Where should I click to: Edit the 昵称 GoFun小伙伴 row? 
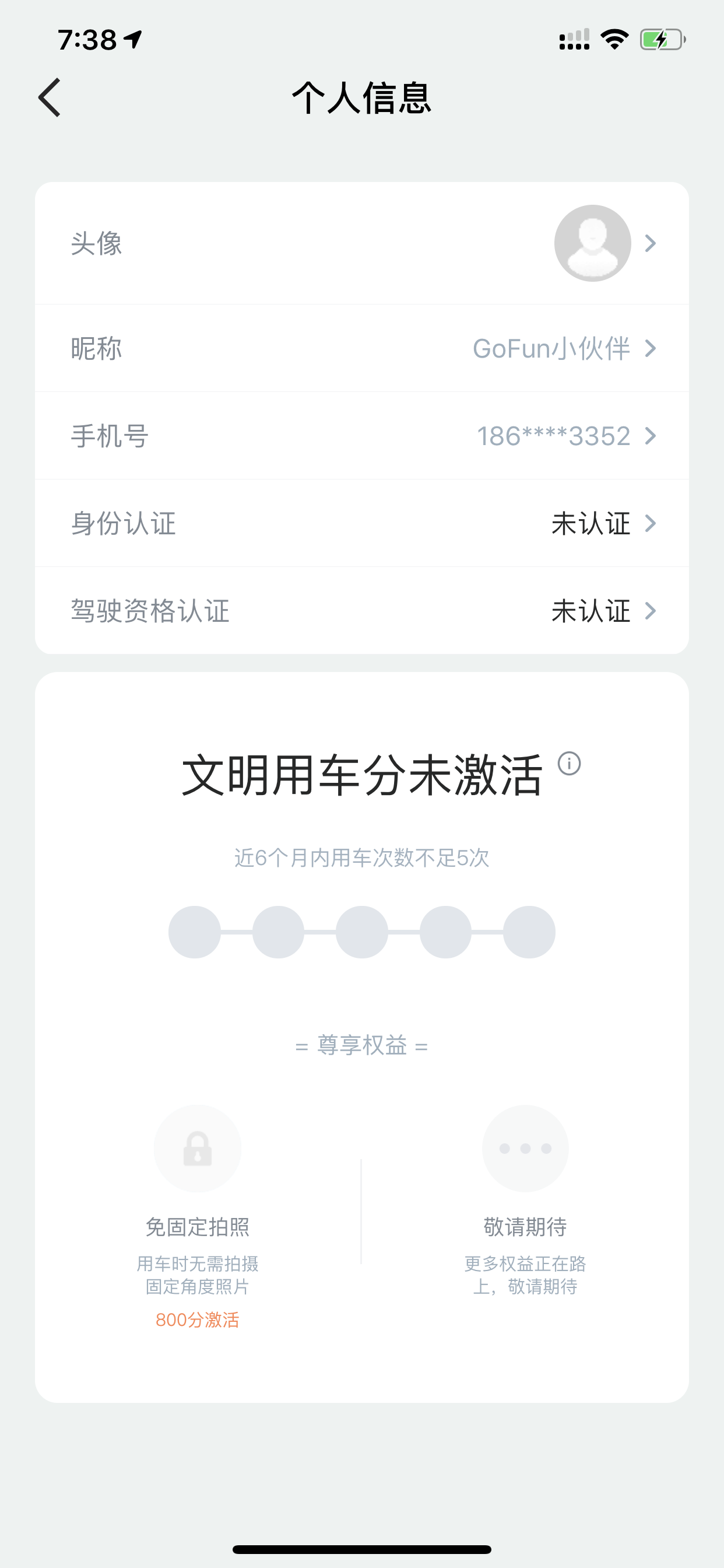coord(362,348)
